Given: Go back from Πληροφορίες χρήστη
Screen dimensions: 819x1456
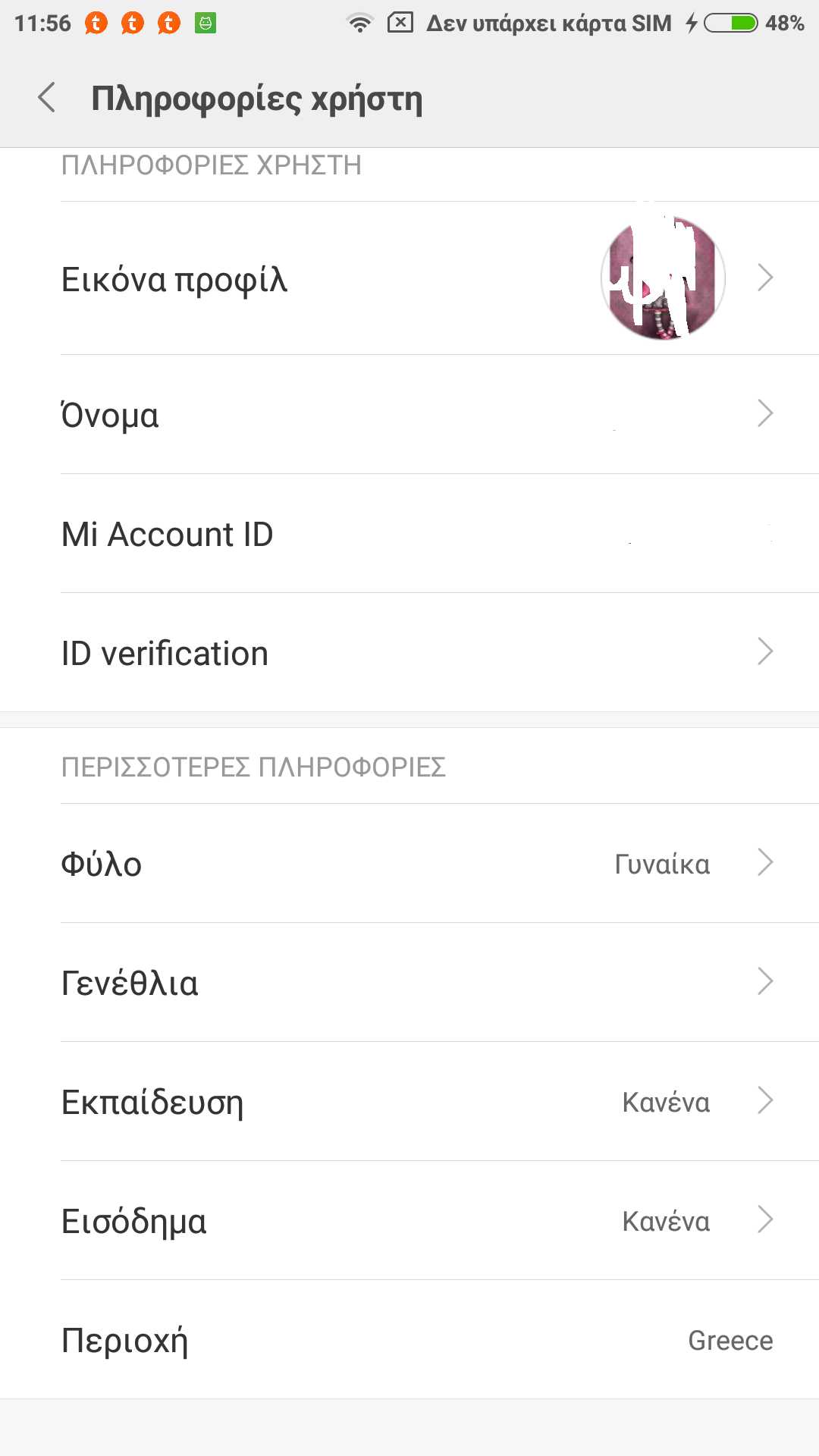Looking at the screenshot, I should pyautogui.click(x=47, y=98).
